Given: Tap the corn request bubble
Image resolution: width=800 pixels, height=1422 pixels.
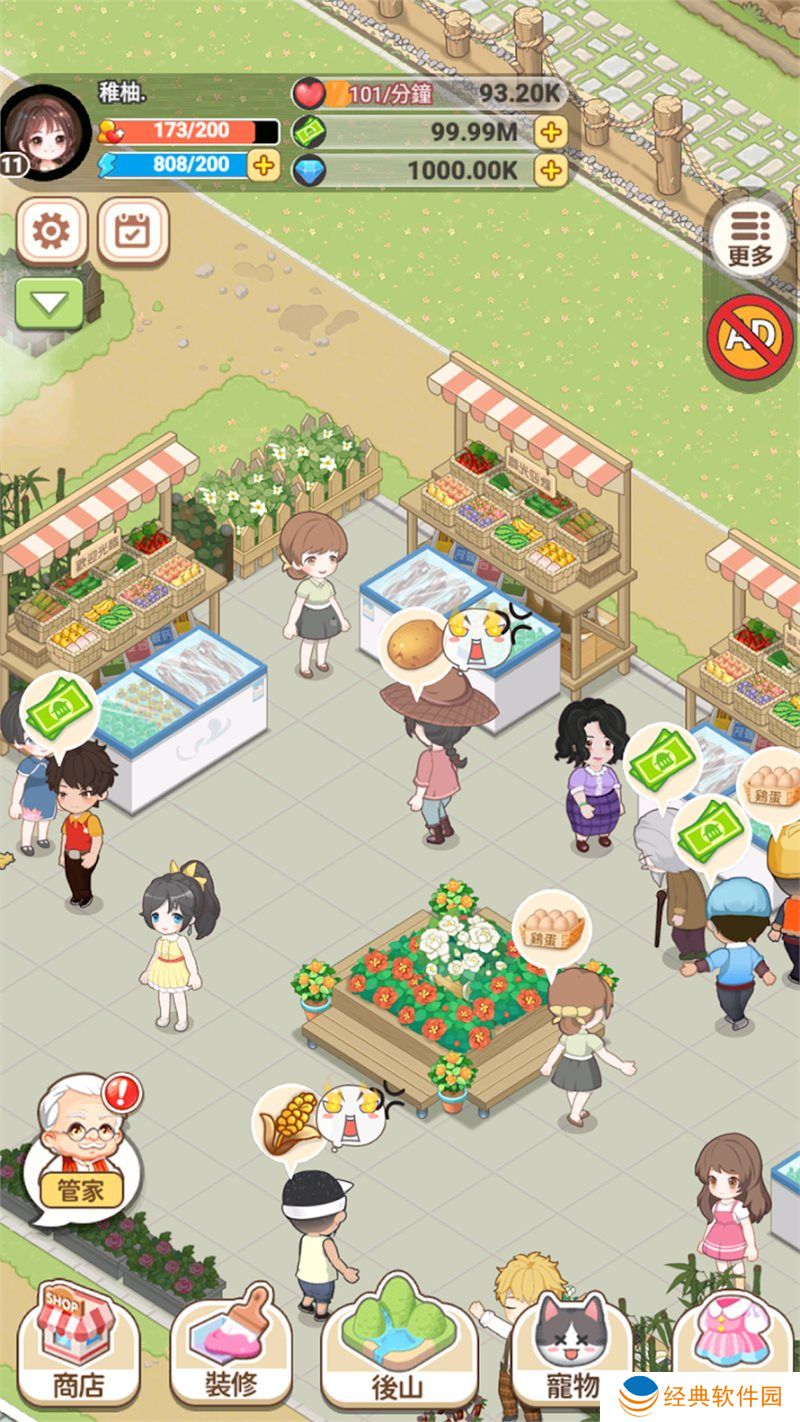Looking at the screenshot, I should pyautogui.click(x=288, y=1119).
